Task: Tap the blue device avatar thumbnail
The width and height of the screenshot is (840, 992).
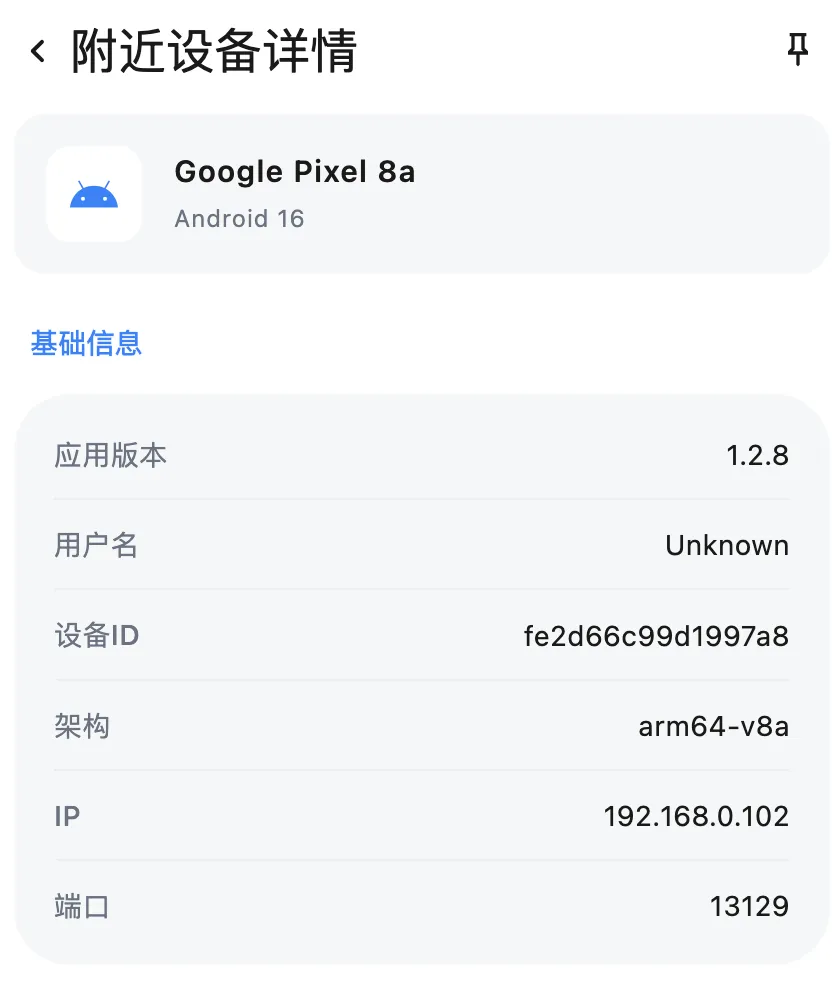Action: point(94,194)
